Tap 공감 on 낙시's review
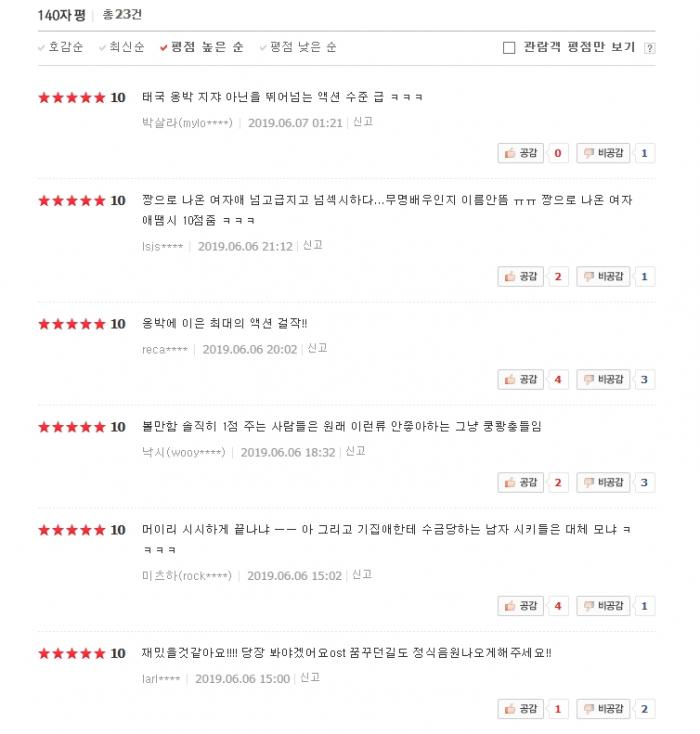 pos(521,482)
